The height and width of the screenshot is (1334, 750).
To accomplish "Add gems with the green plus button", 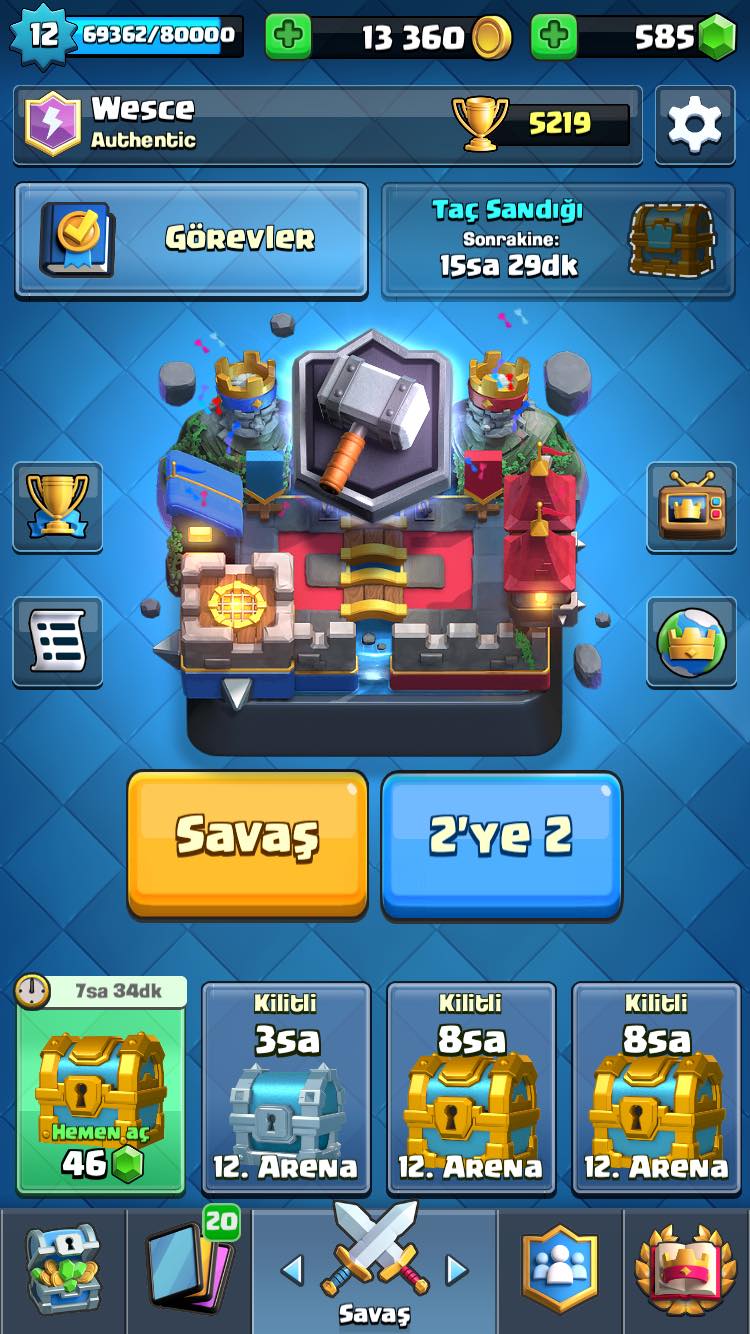I will 554,37.
